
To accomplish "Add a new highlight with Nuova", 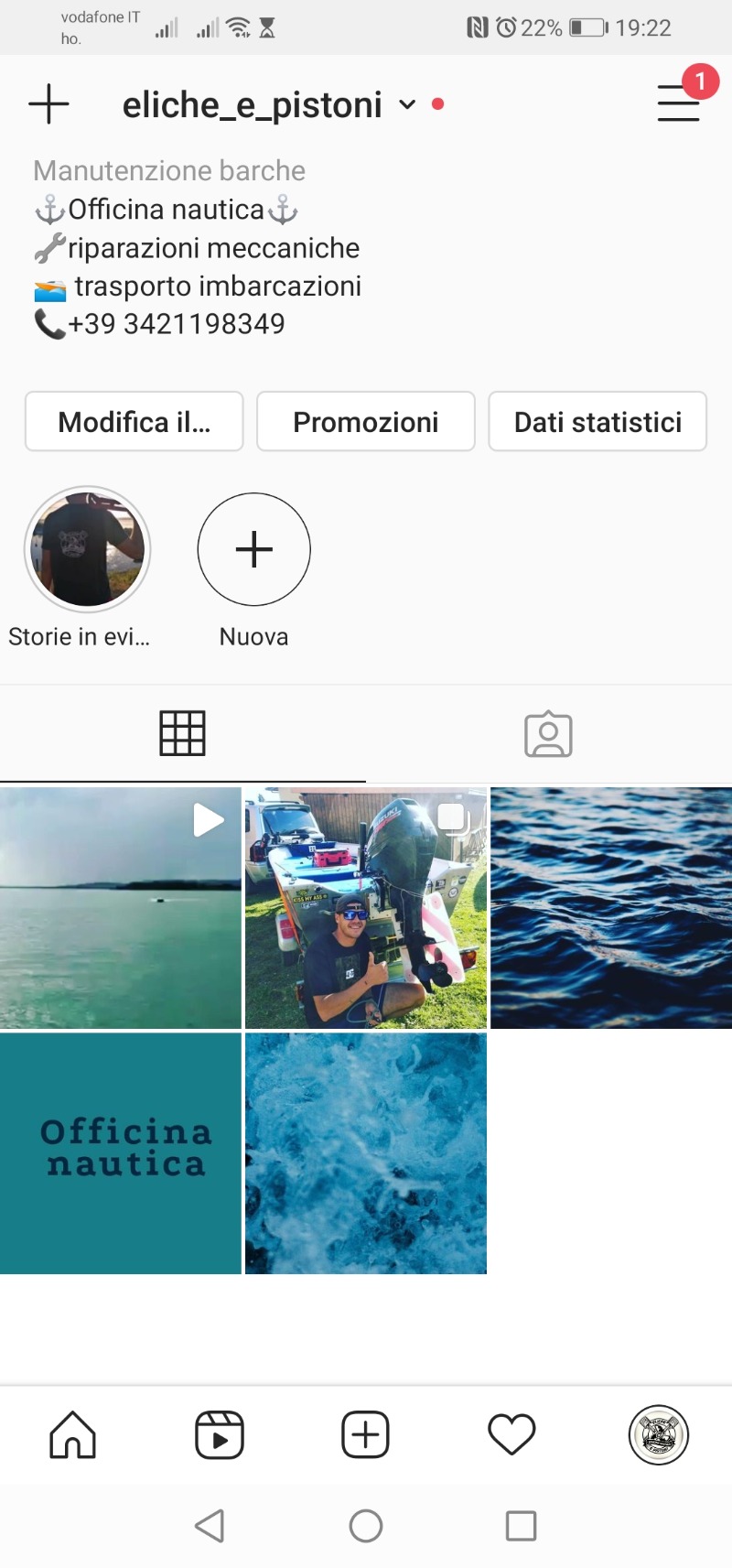I will [x=254, y=549].
